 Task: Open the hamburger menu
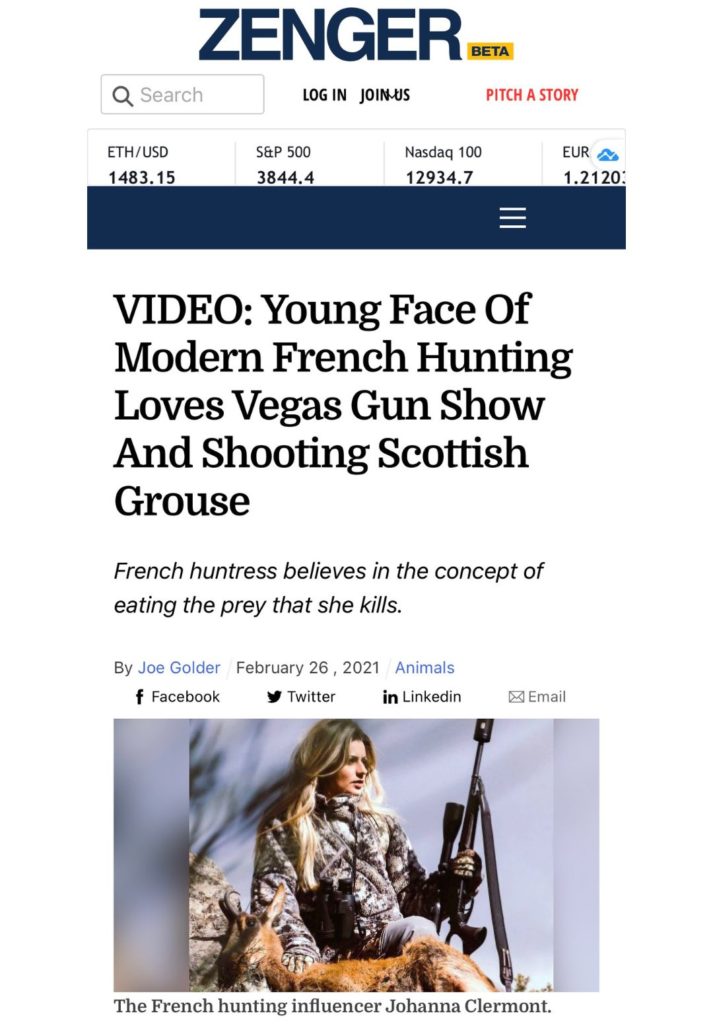512,218
